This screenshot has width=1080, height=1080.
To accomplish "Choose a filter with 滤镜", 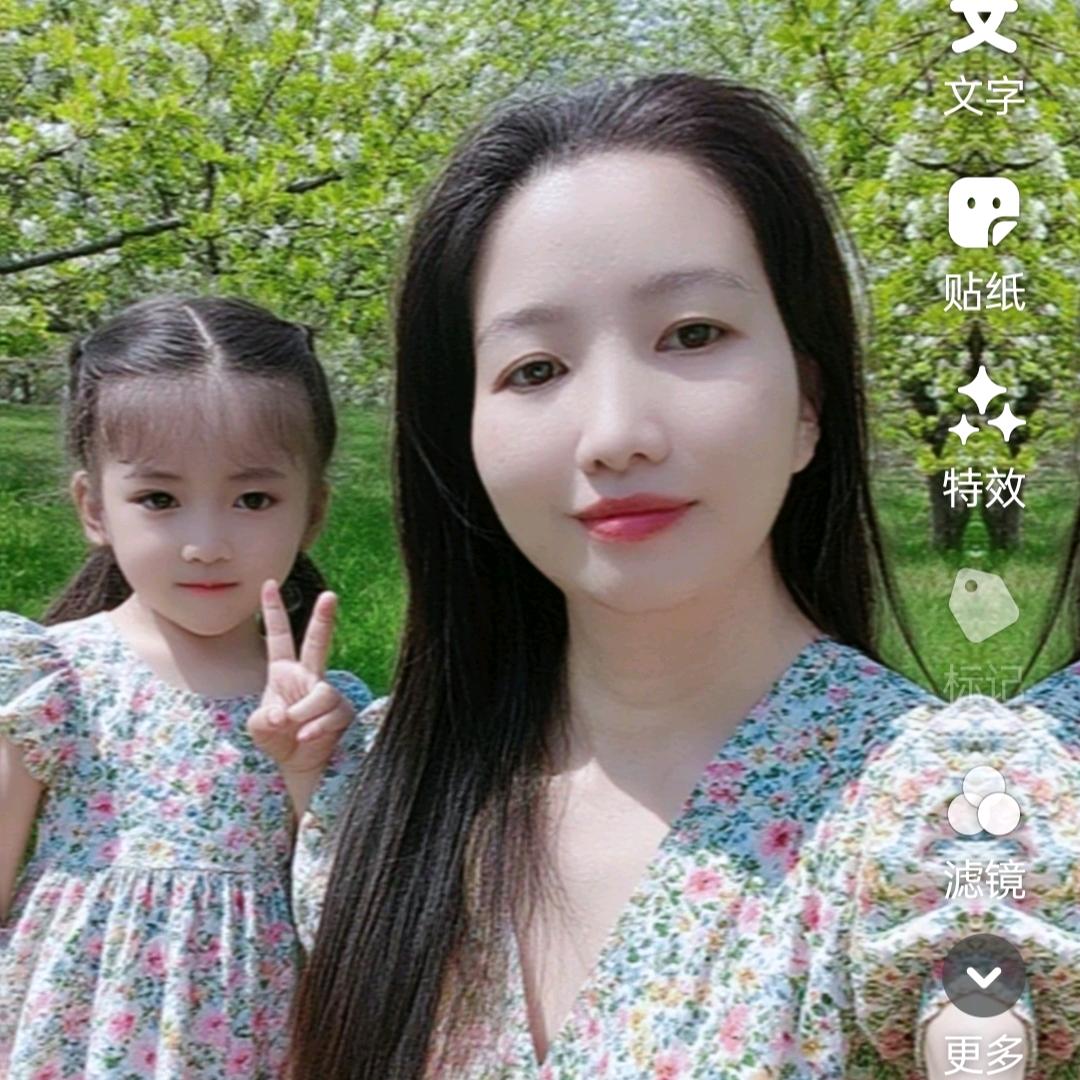I will (984, 828).
